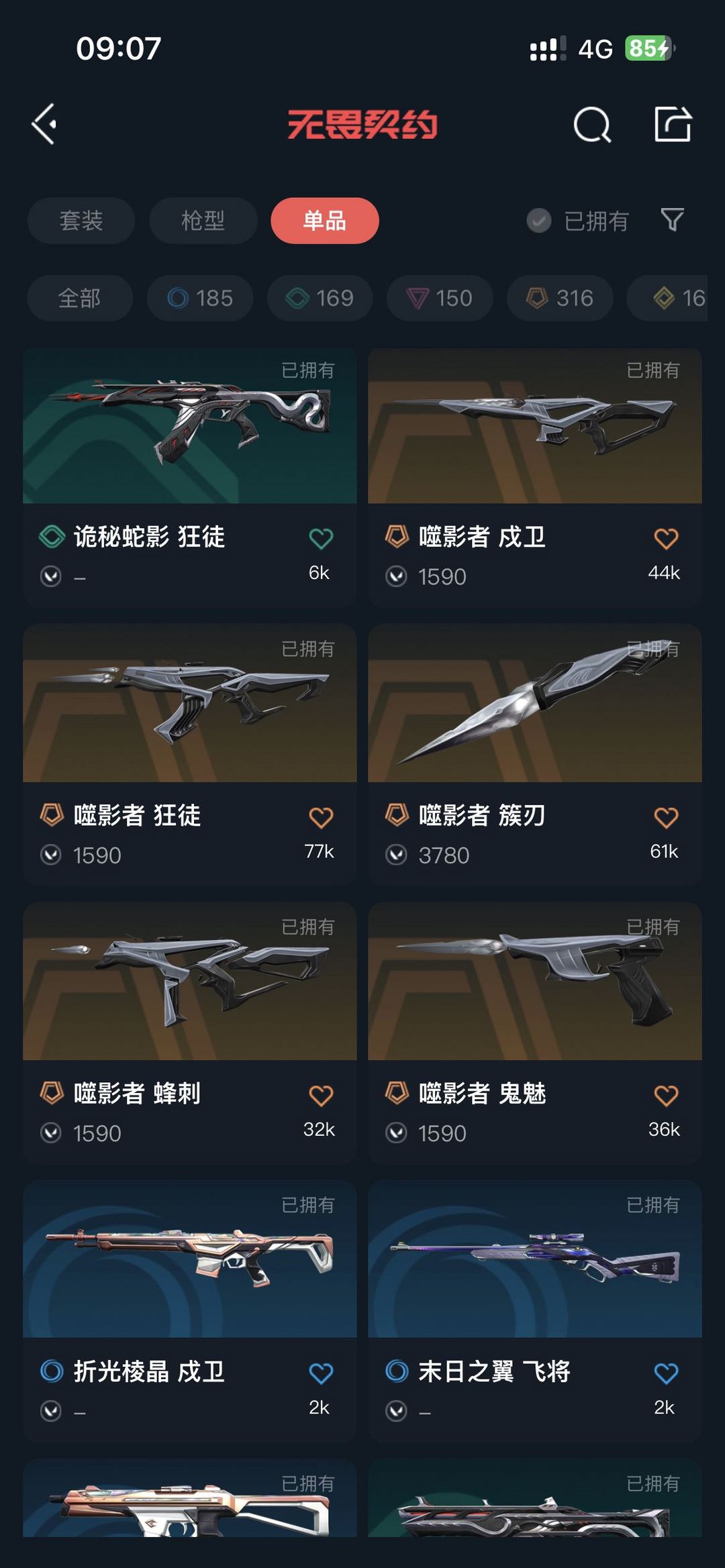Open the search icon
725x1568 pixels.
click(592, 124)
